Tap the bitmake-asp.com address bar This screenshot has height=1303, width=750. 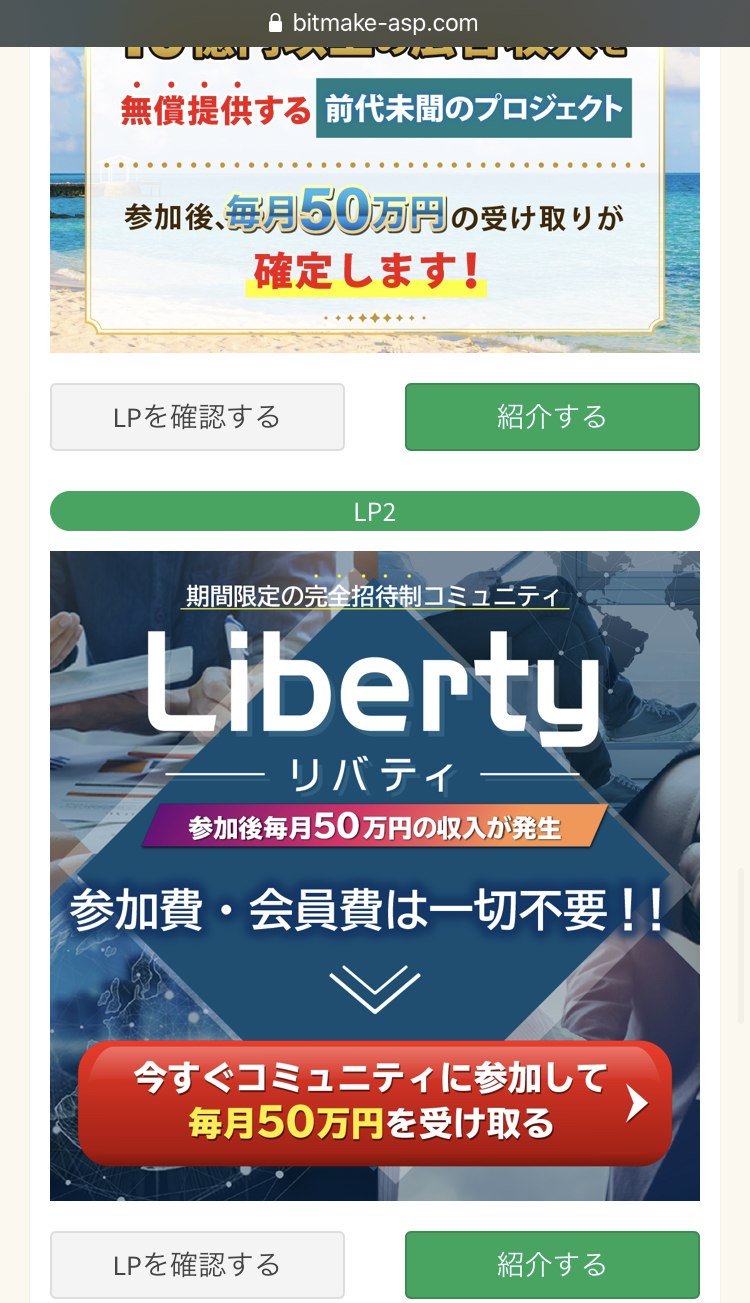(x=374, y=23)
